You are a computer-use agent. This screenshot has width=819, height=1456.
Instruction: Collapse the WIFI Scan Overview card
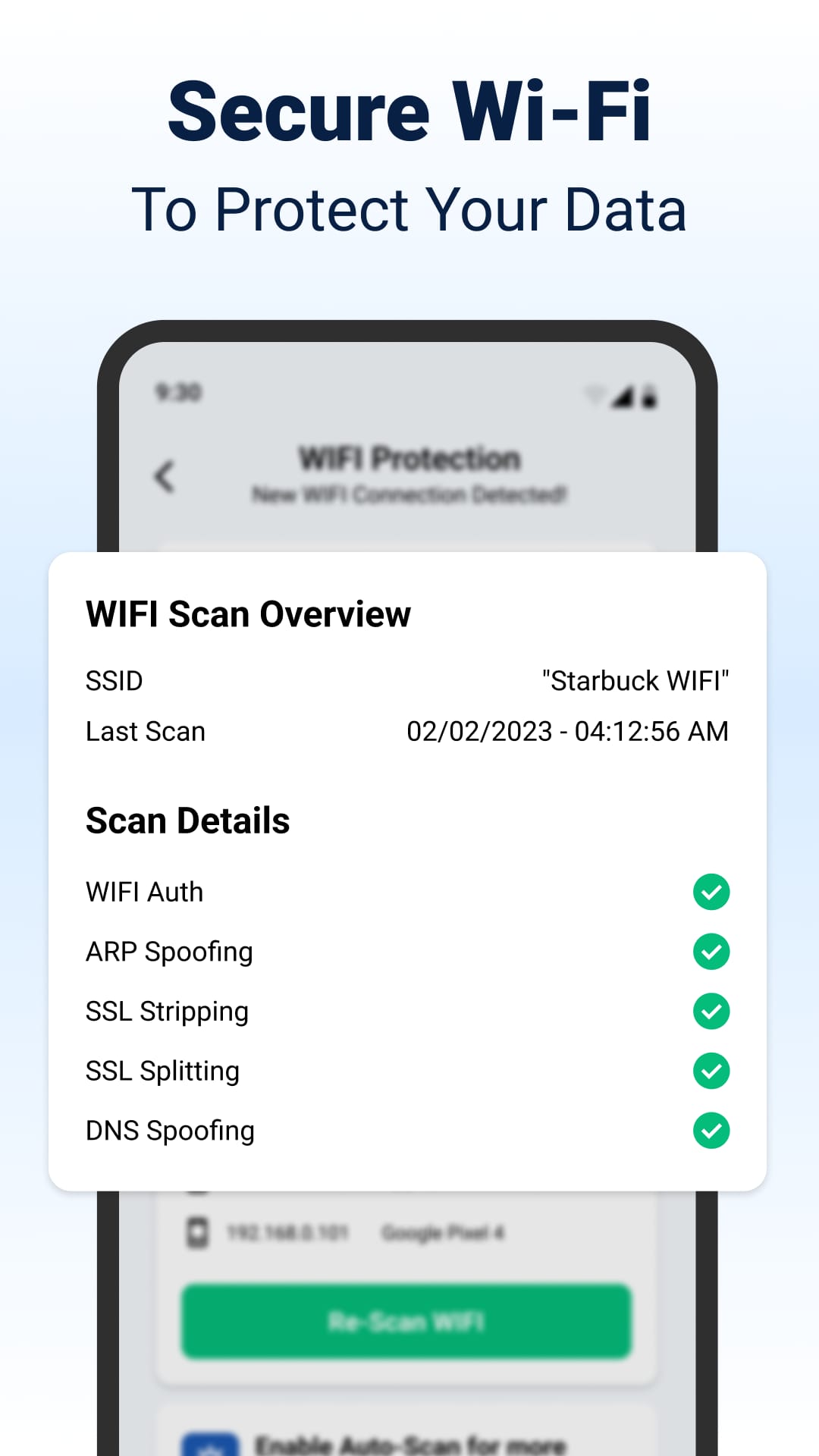click(249, 613)
